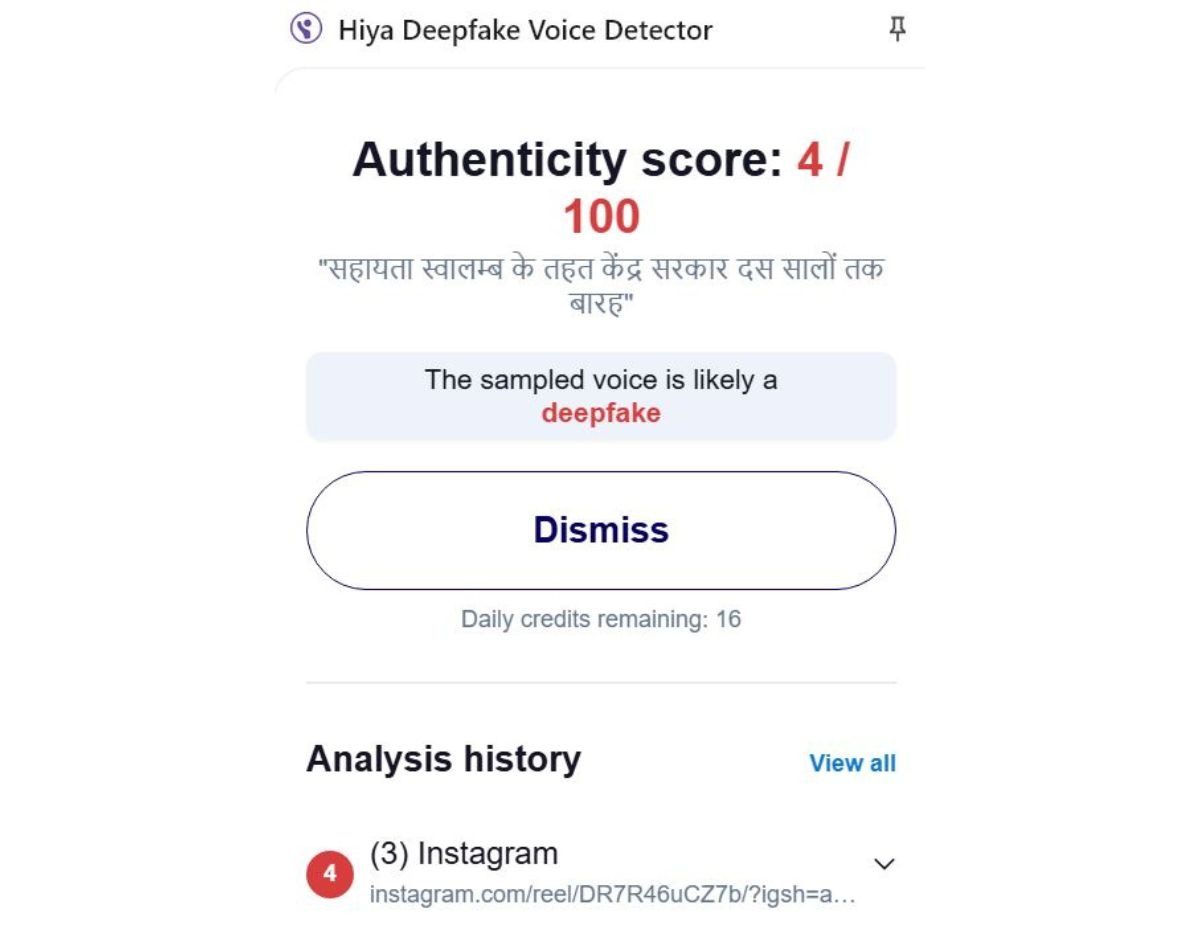Expand the Instagram analysis history entry
This screenshot has width=1200, height=950.
884,864
